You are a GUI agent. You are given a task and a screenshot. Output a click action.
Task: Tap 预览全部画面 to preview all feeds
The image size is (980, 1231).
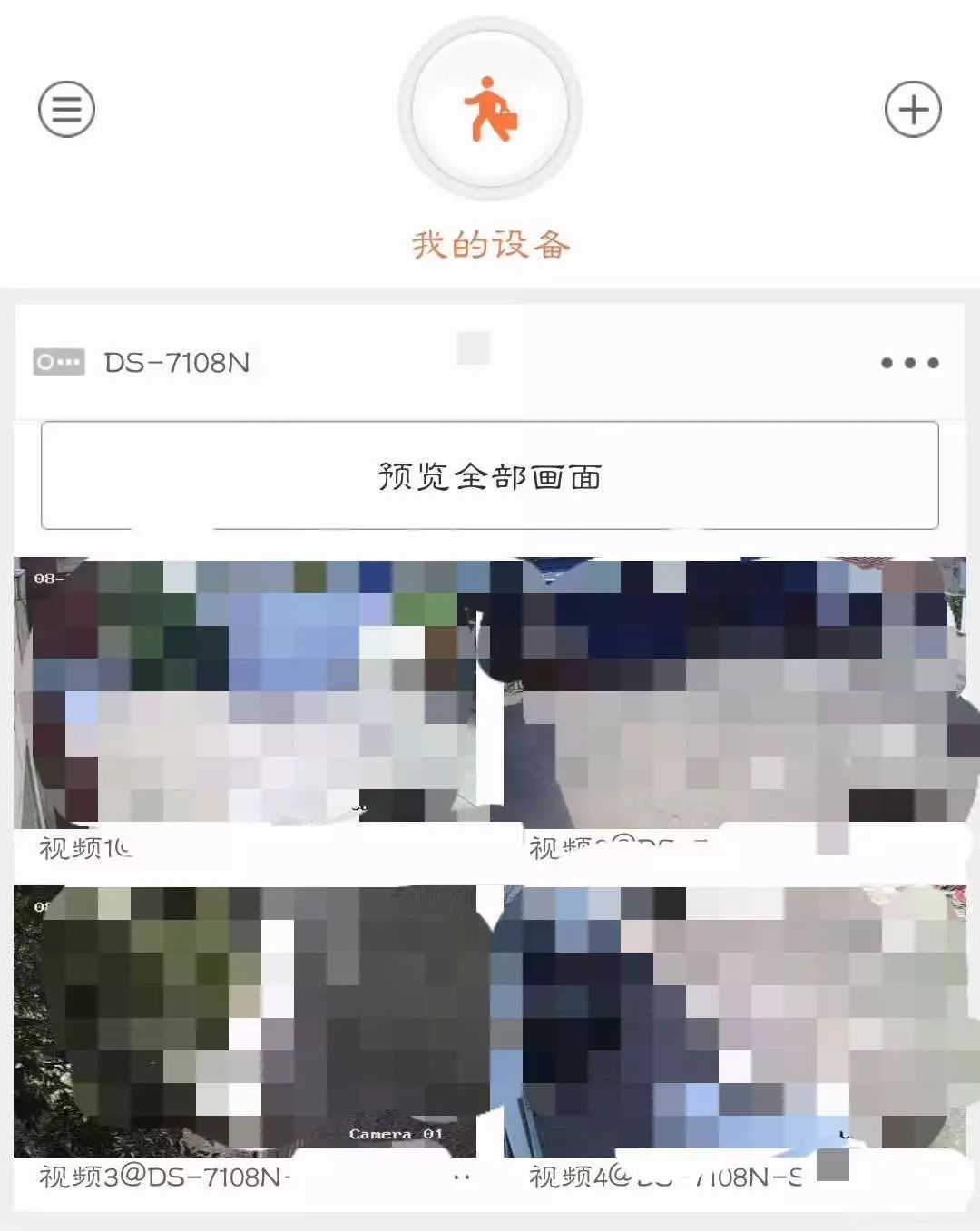pos(490,475)
